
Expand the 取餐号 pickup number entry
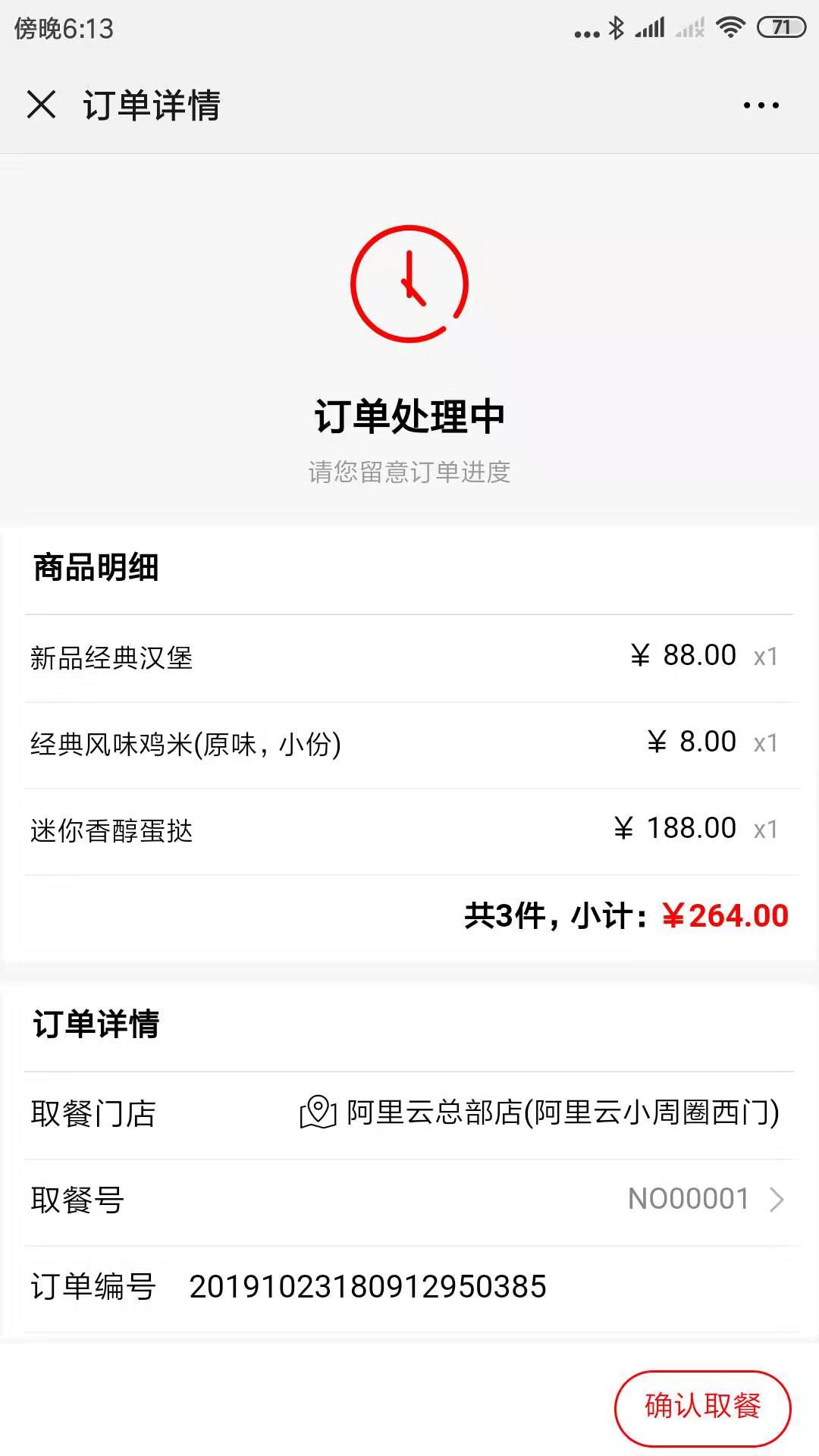pos(776,1199)
